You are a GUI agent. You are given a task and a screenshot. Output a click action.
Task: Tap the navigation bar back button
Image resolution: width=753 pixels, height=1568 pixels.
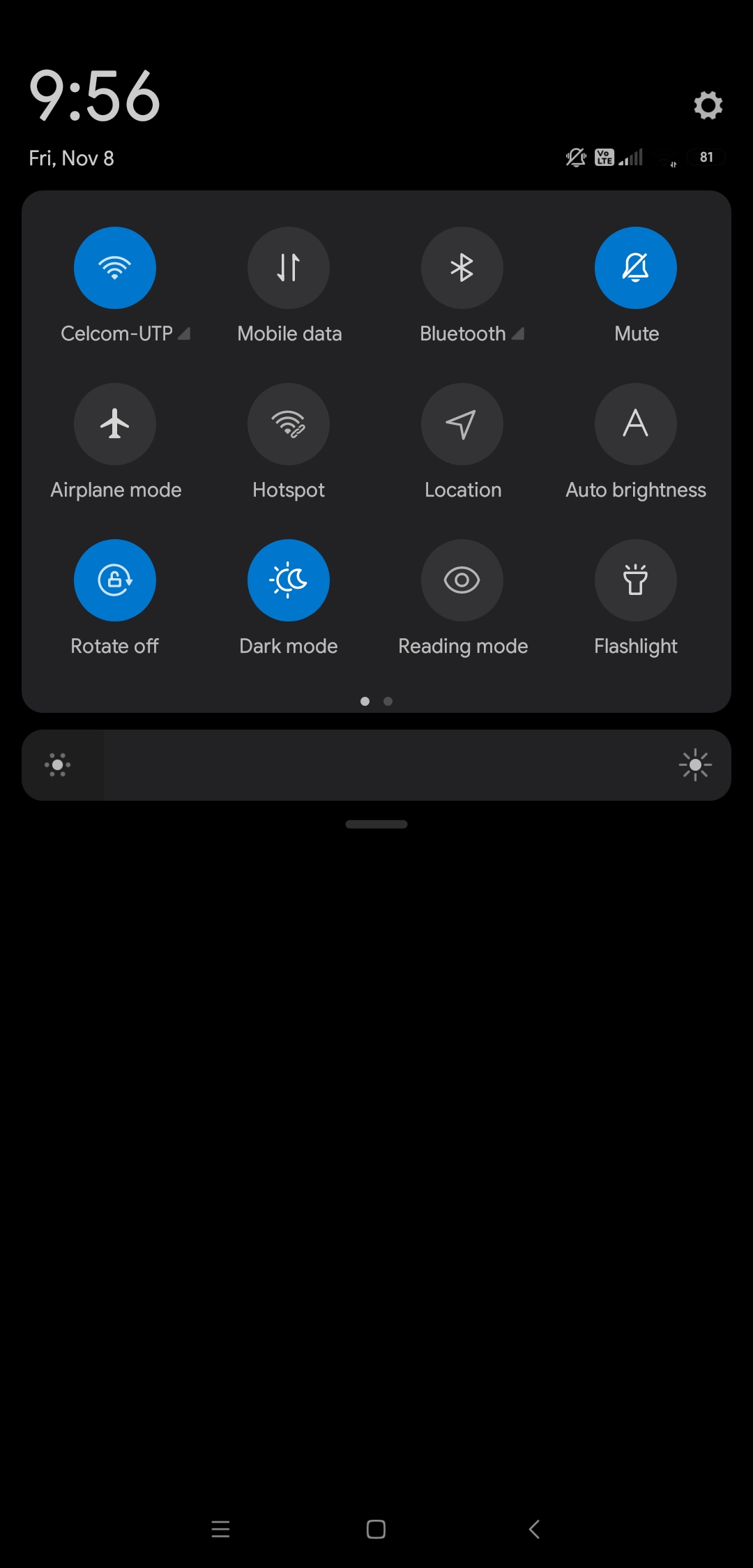(534, 1529)
